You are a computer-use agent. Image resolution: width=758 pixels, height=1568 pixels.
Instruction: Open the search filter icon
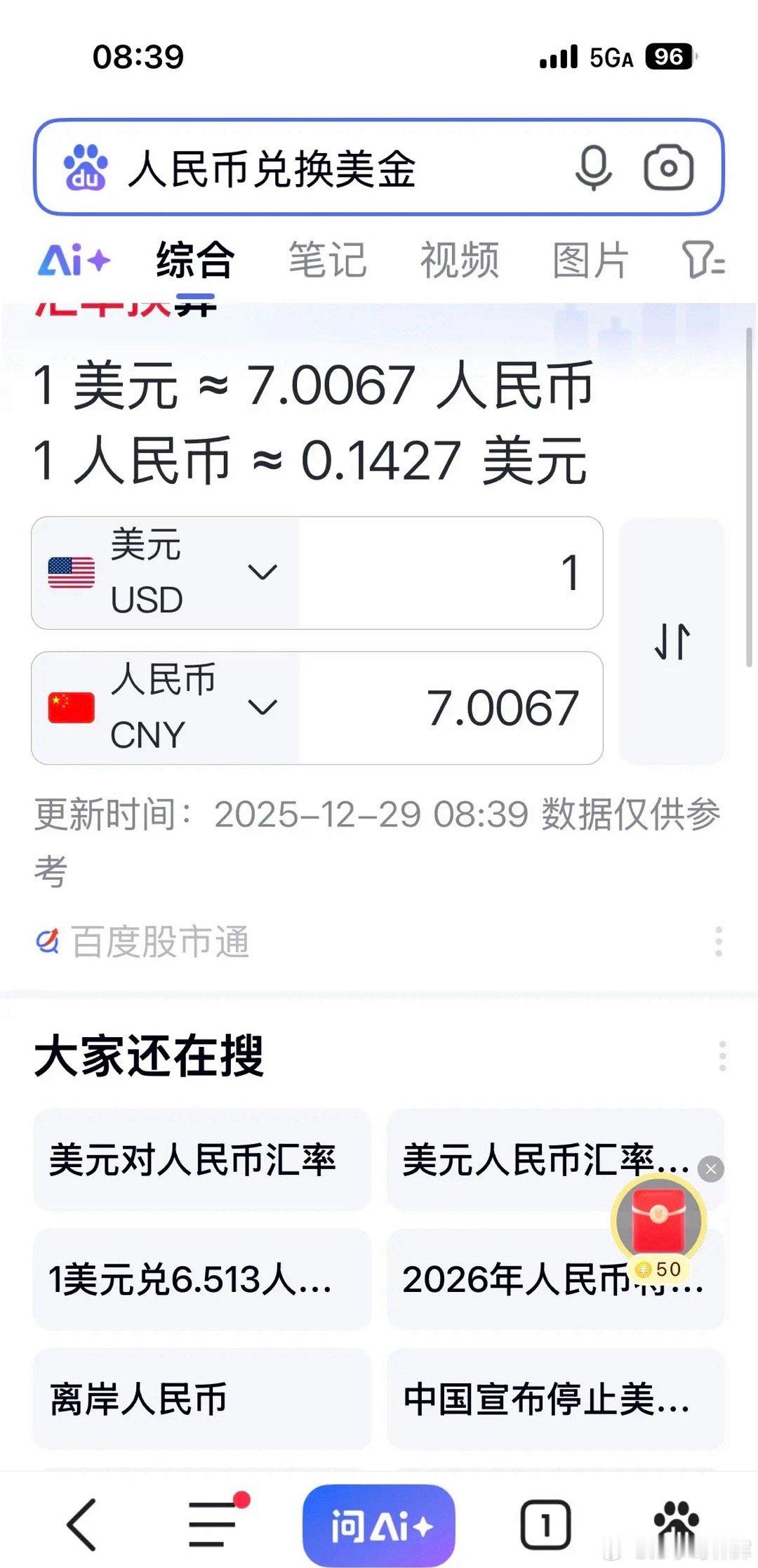coord(703,261)
